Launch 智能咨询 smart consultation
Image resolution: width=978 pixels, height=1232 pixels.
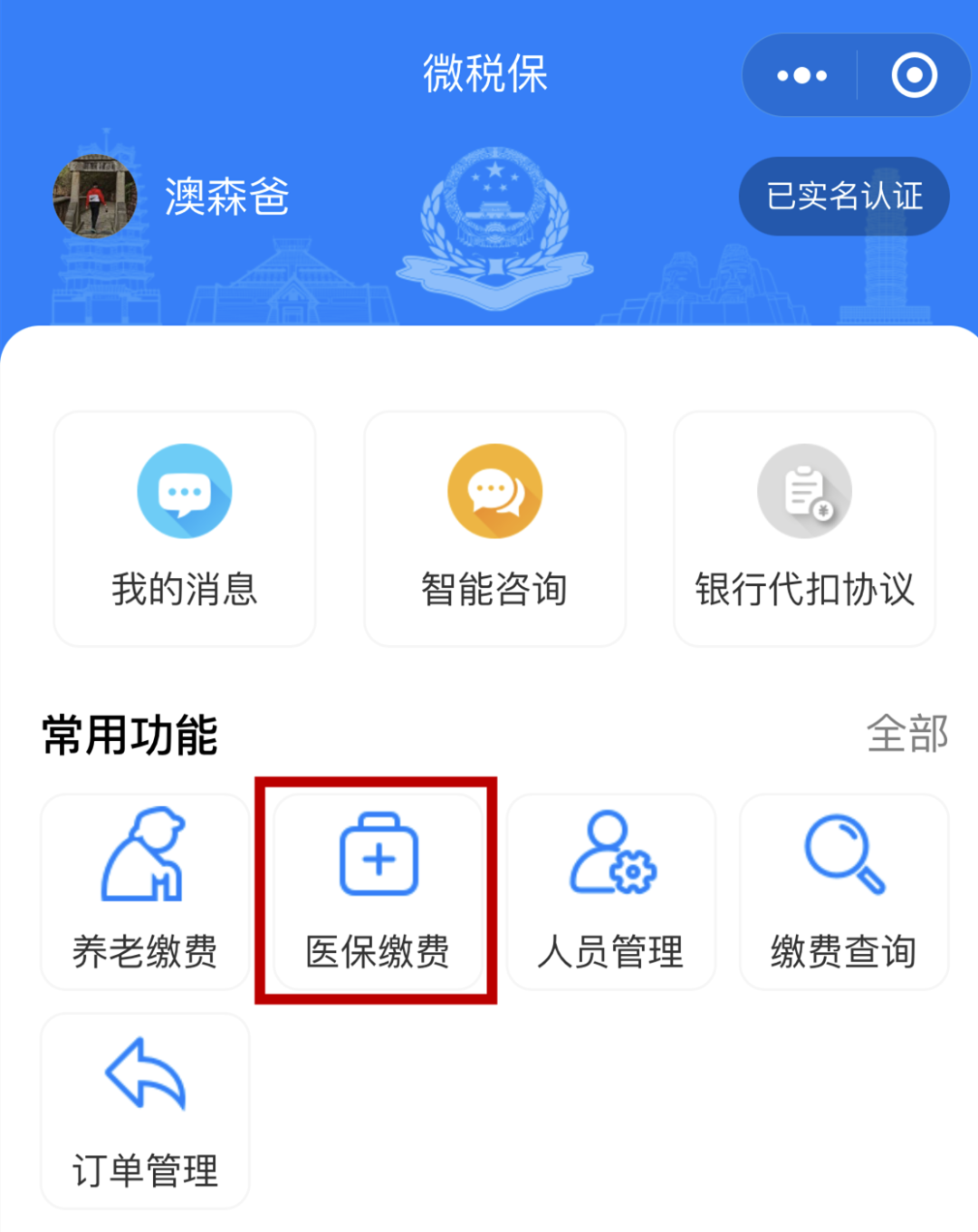coord(494,529)
